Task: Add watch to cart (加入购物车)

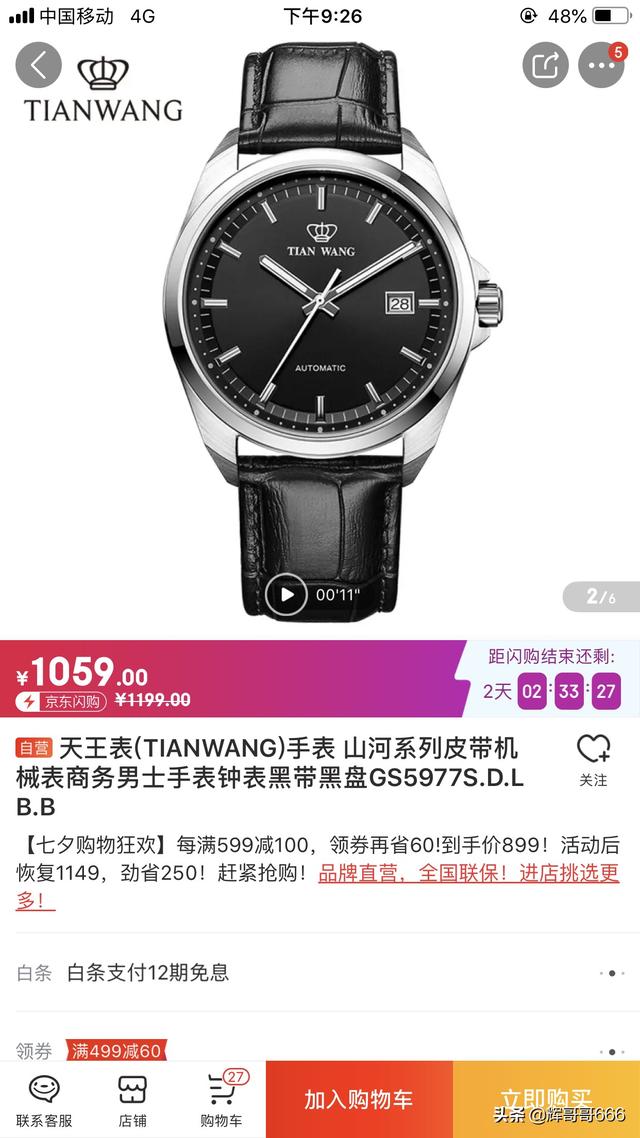Action: (359, 1099)
